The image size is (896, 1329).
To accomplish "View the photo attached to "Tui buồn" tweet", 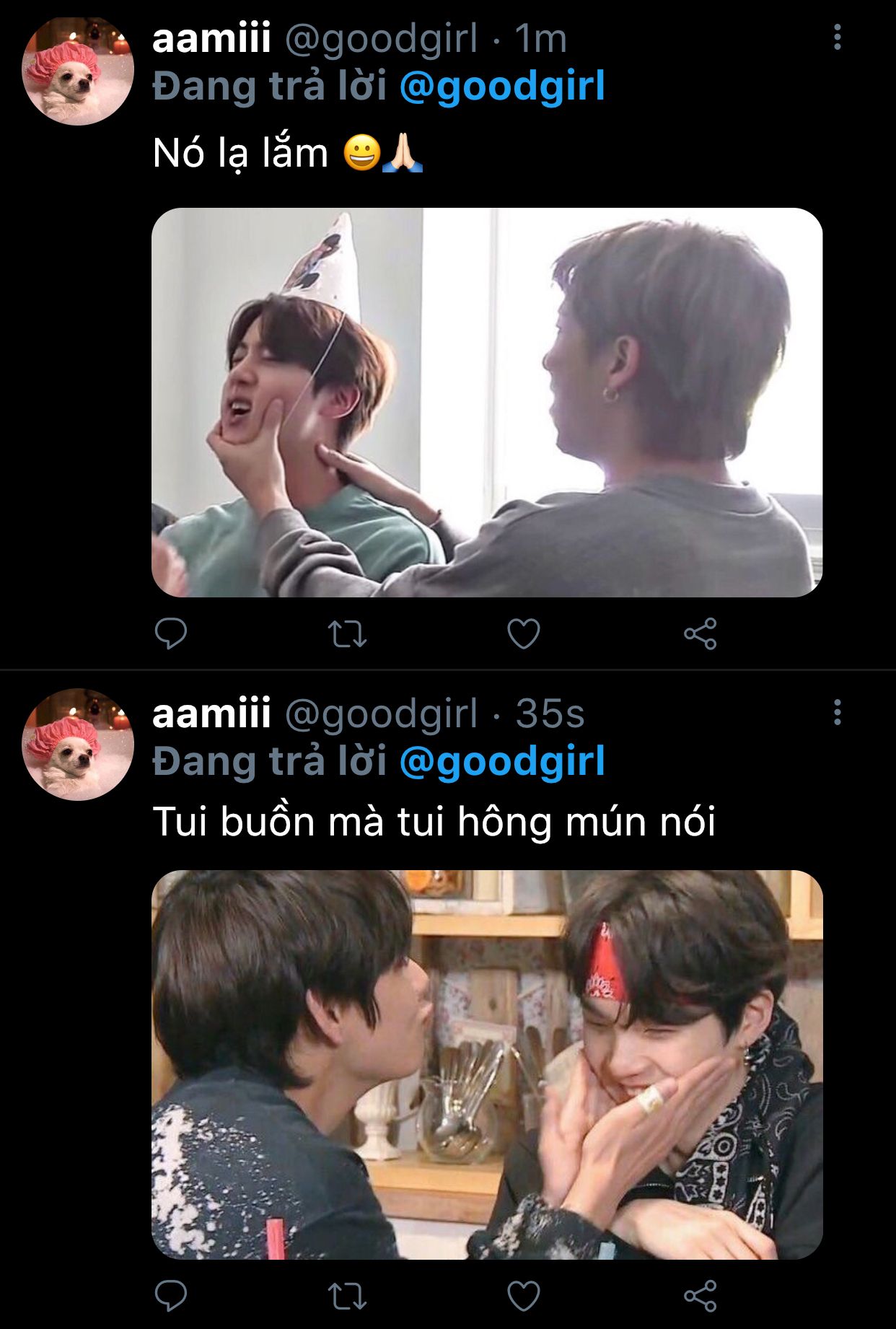I will click(487, 1064).
